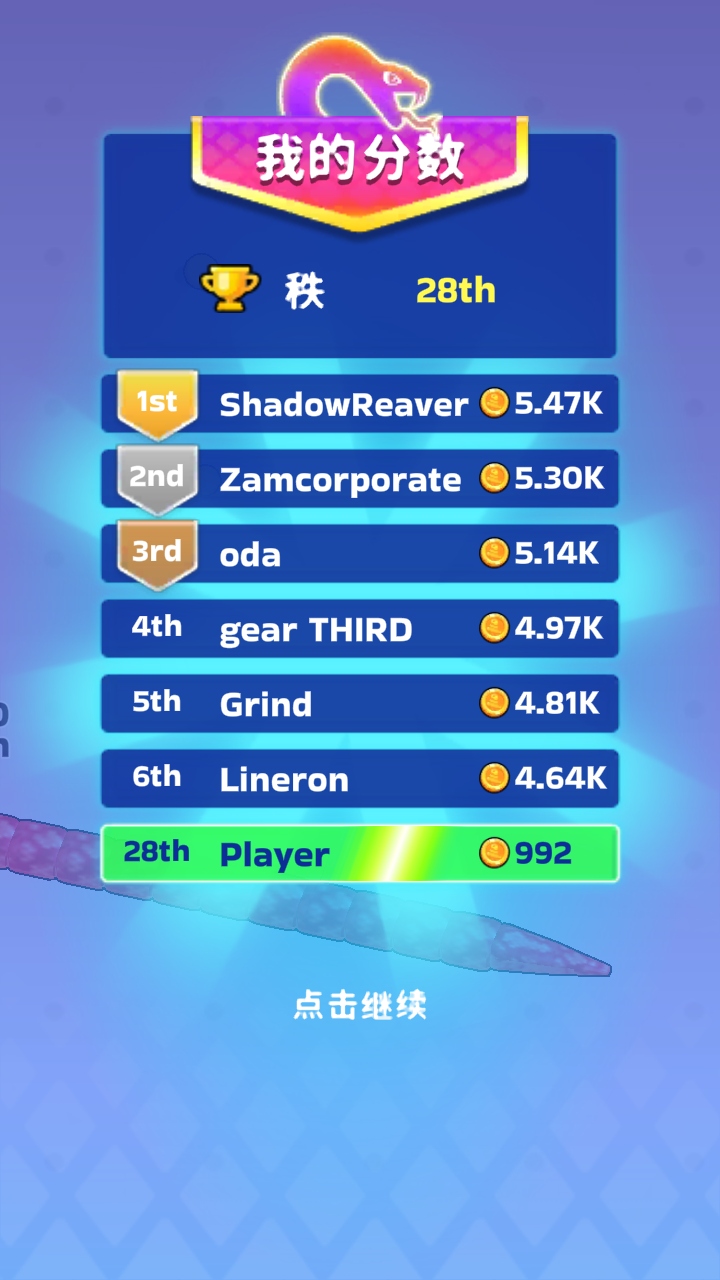Tap 点击继续 to continue

360,1005
